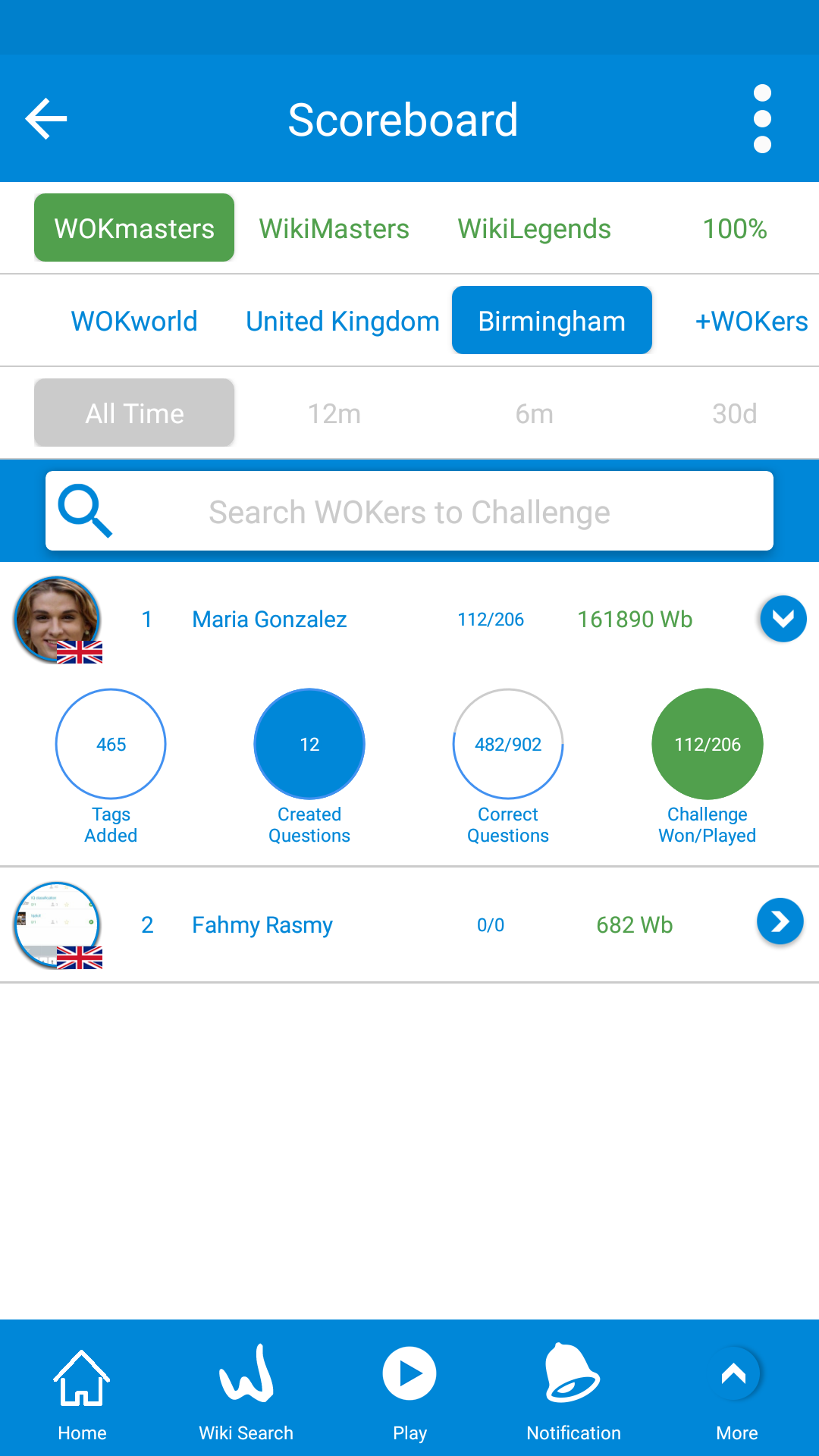Show the 100% leaderboard tab
Screen dimensions: 819x1456
(734, 228)
